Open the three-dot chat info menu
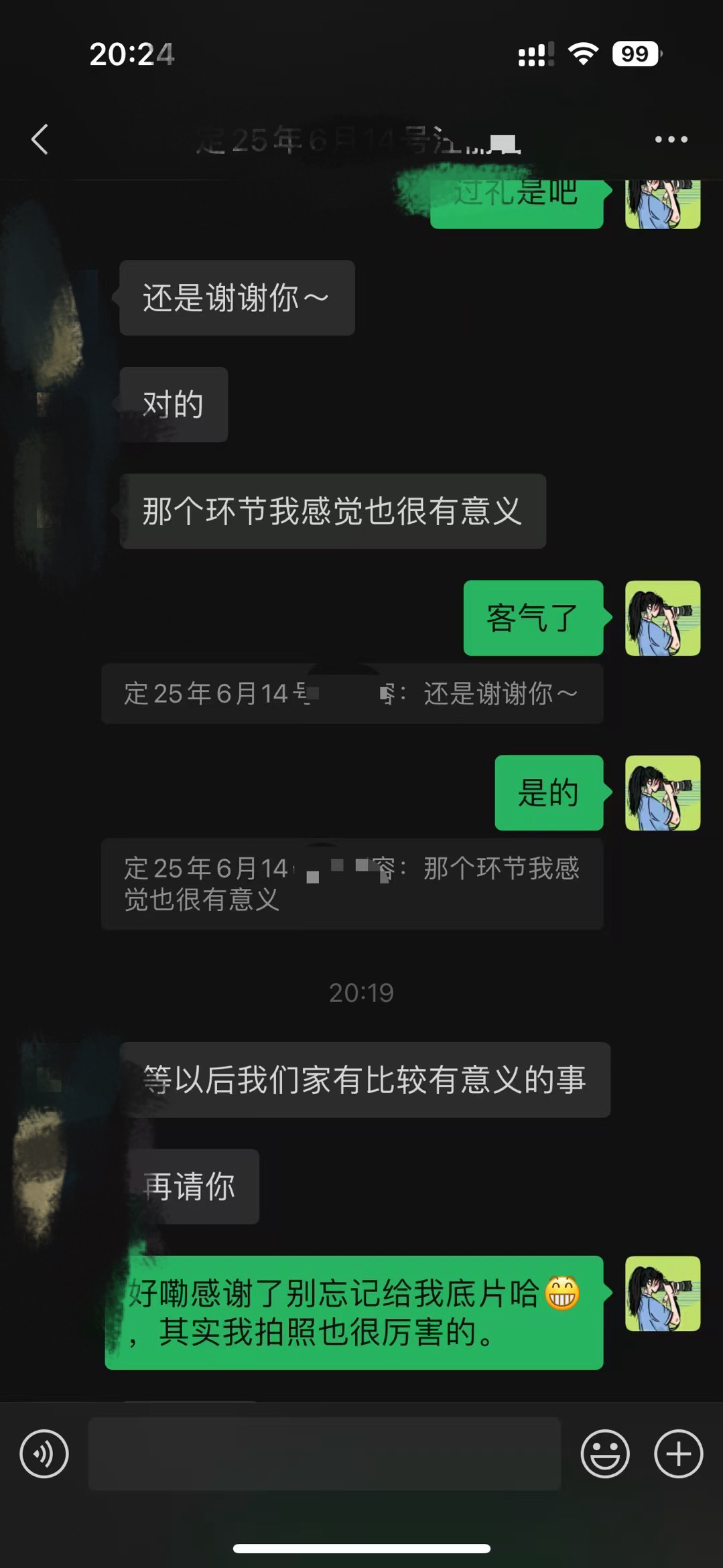 point(671,139)
